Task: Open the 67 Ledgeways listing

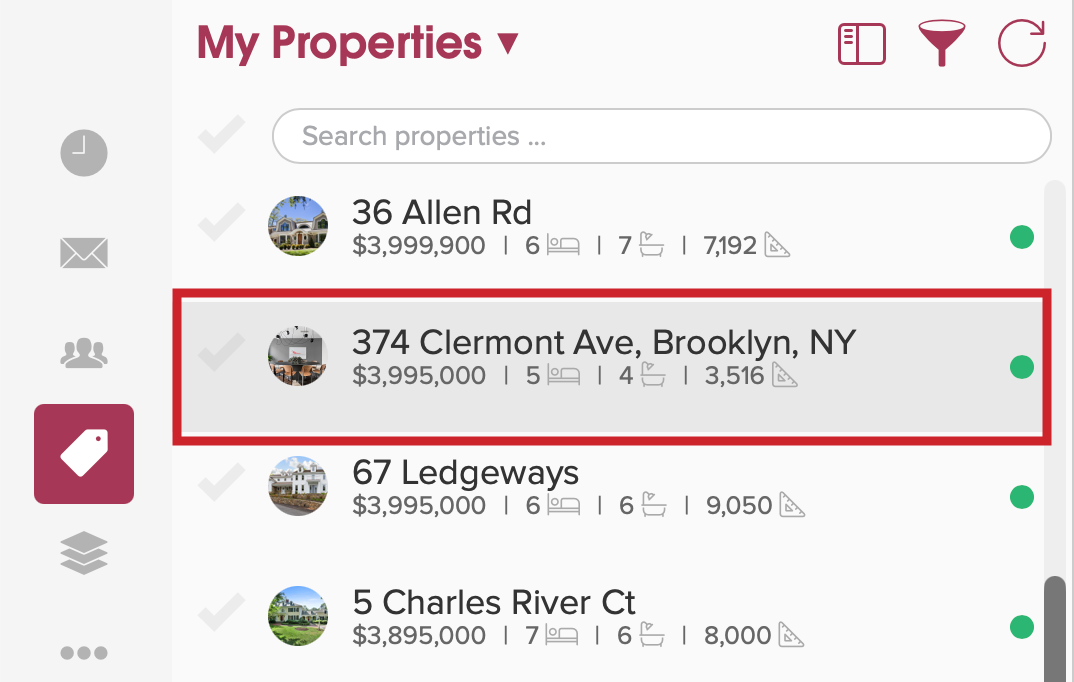Action: (465, 473)
